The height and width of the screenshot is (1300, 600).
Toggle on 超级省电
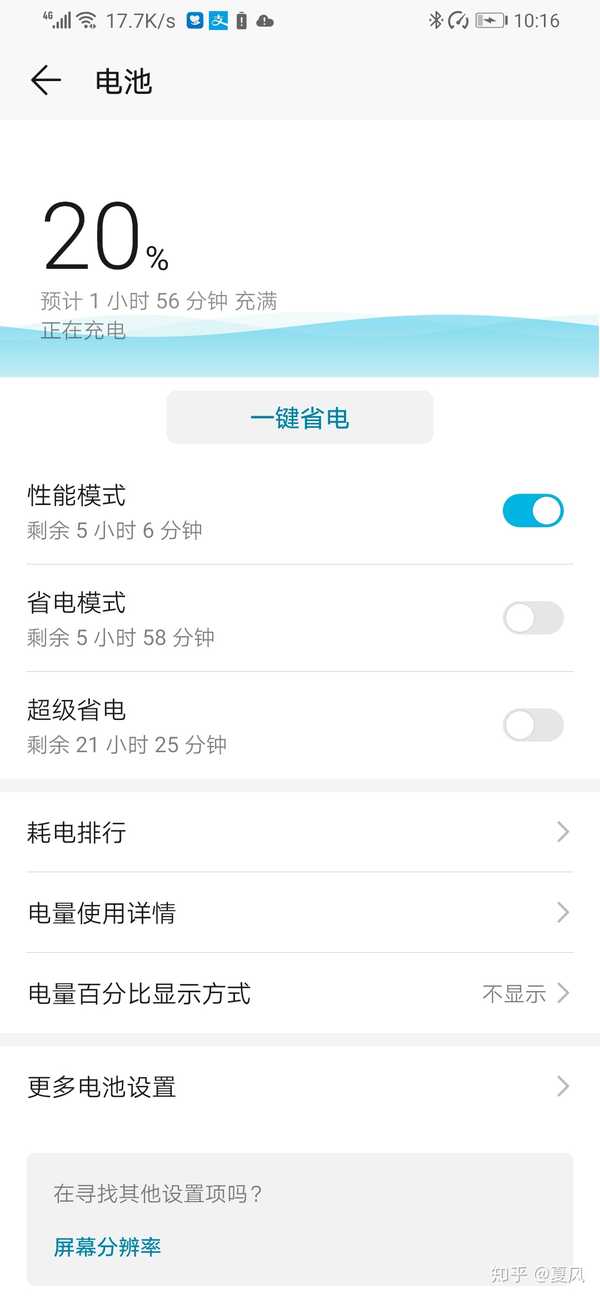point(532,725)
